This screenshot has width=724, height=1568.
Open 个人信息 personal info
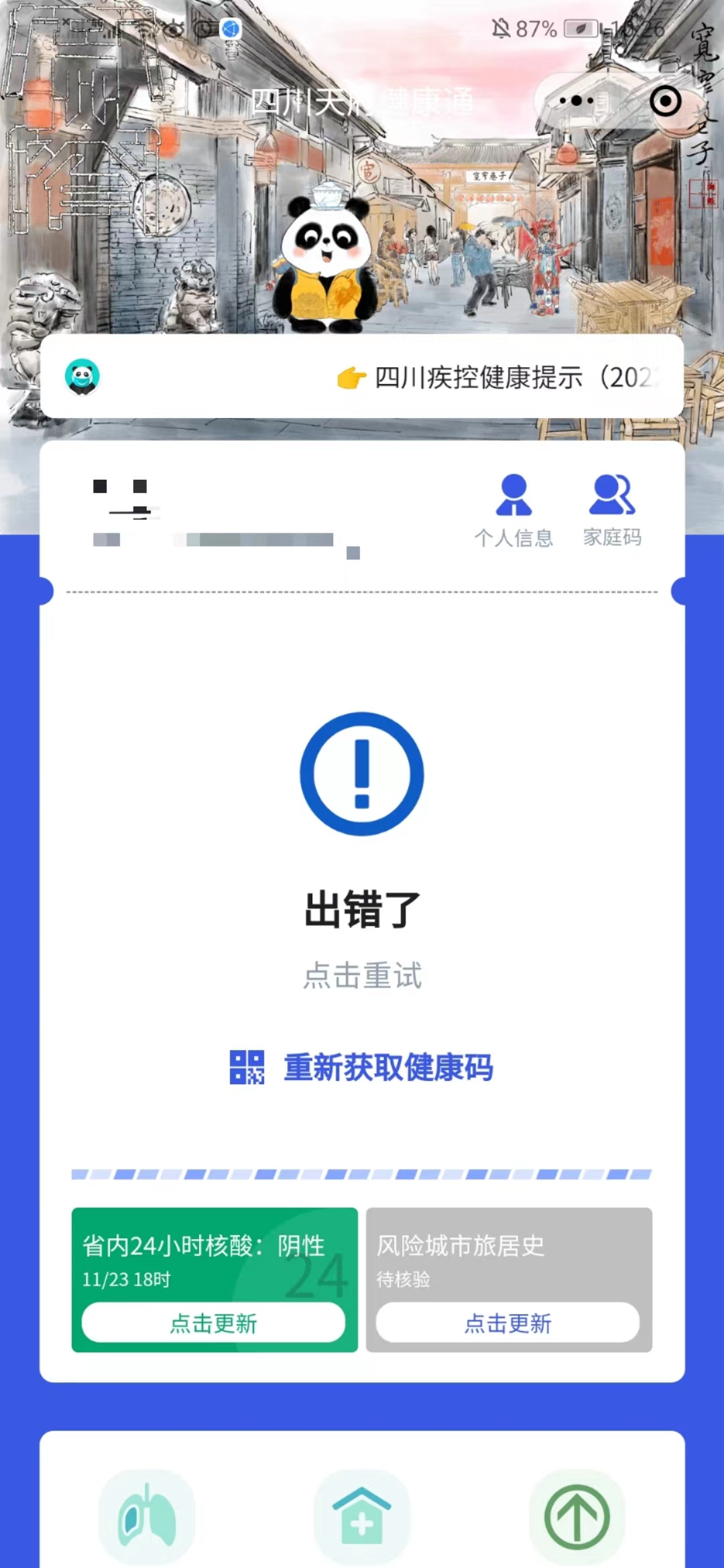(514, 511)
